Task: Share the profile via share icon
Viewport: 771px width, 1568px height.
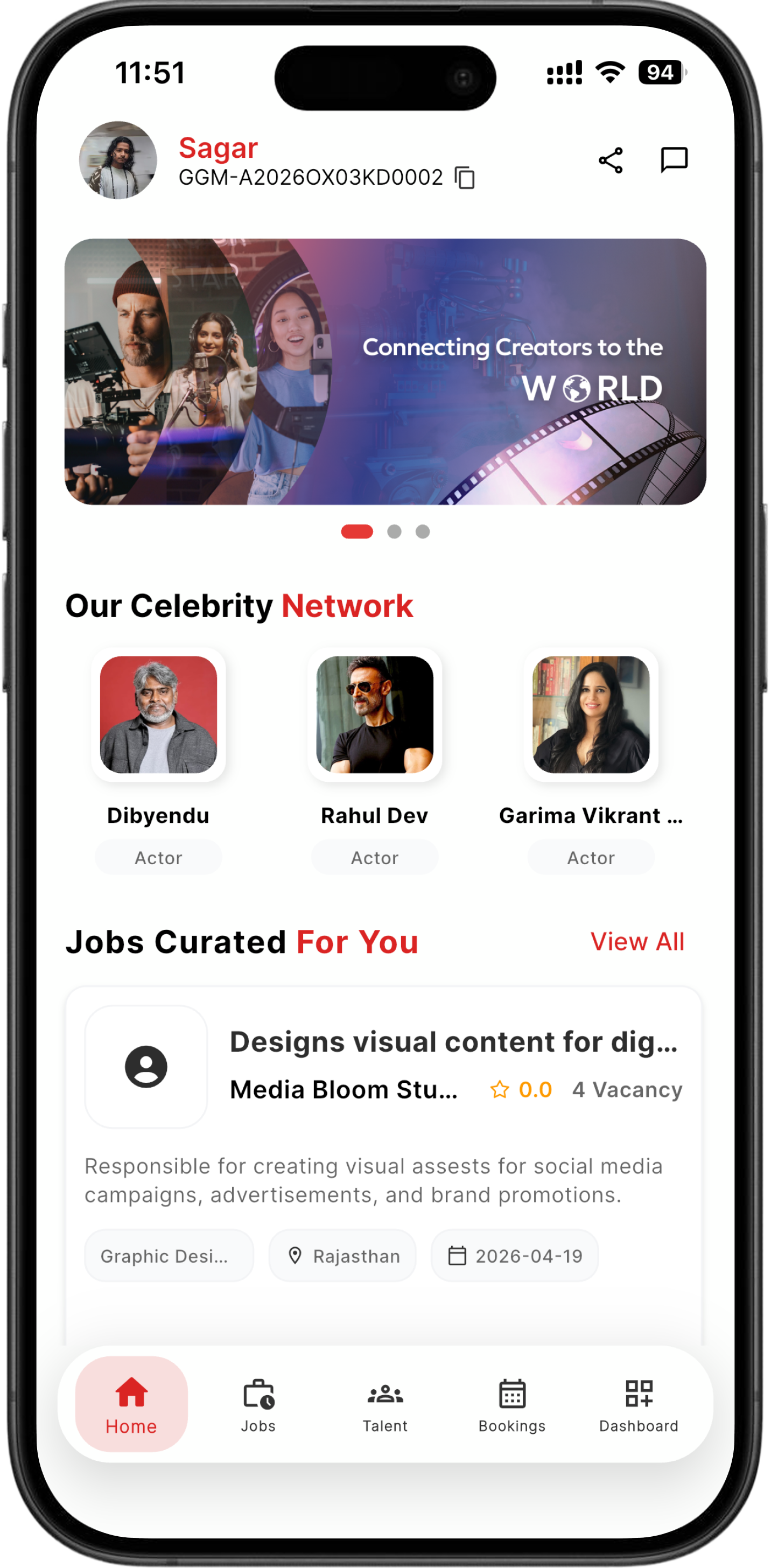Action: coord(611,160)
